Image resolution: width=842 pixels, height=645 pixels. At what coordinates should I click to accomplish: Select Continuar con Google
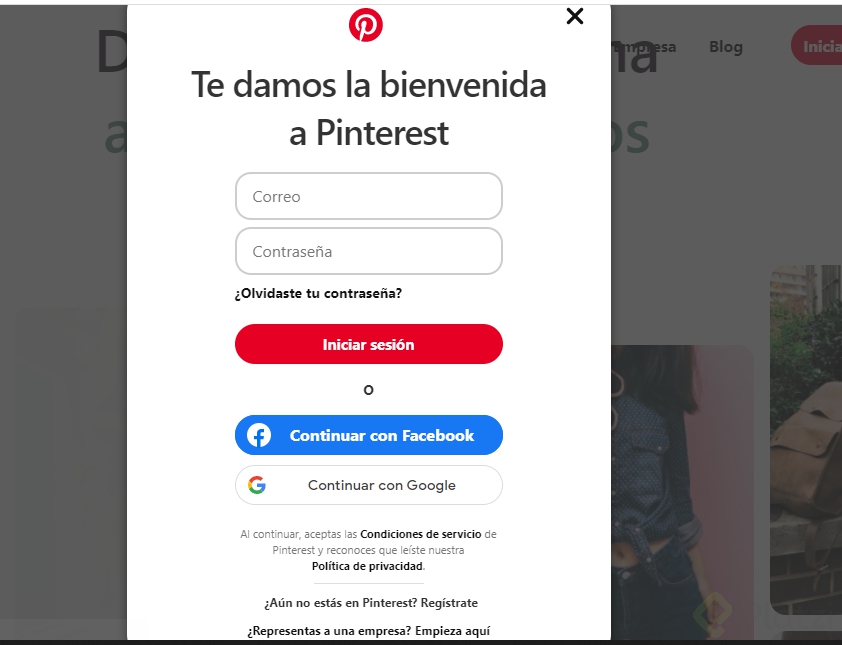coord(368,486)
